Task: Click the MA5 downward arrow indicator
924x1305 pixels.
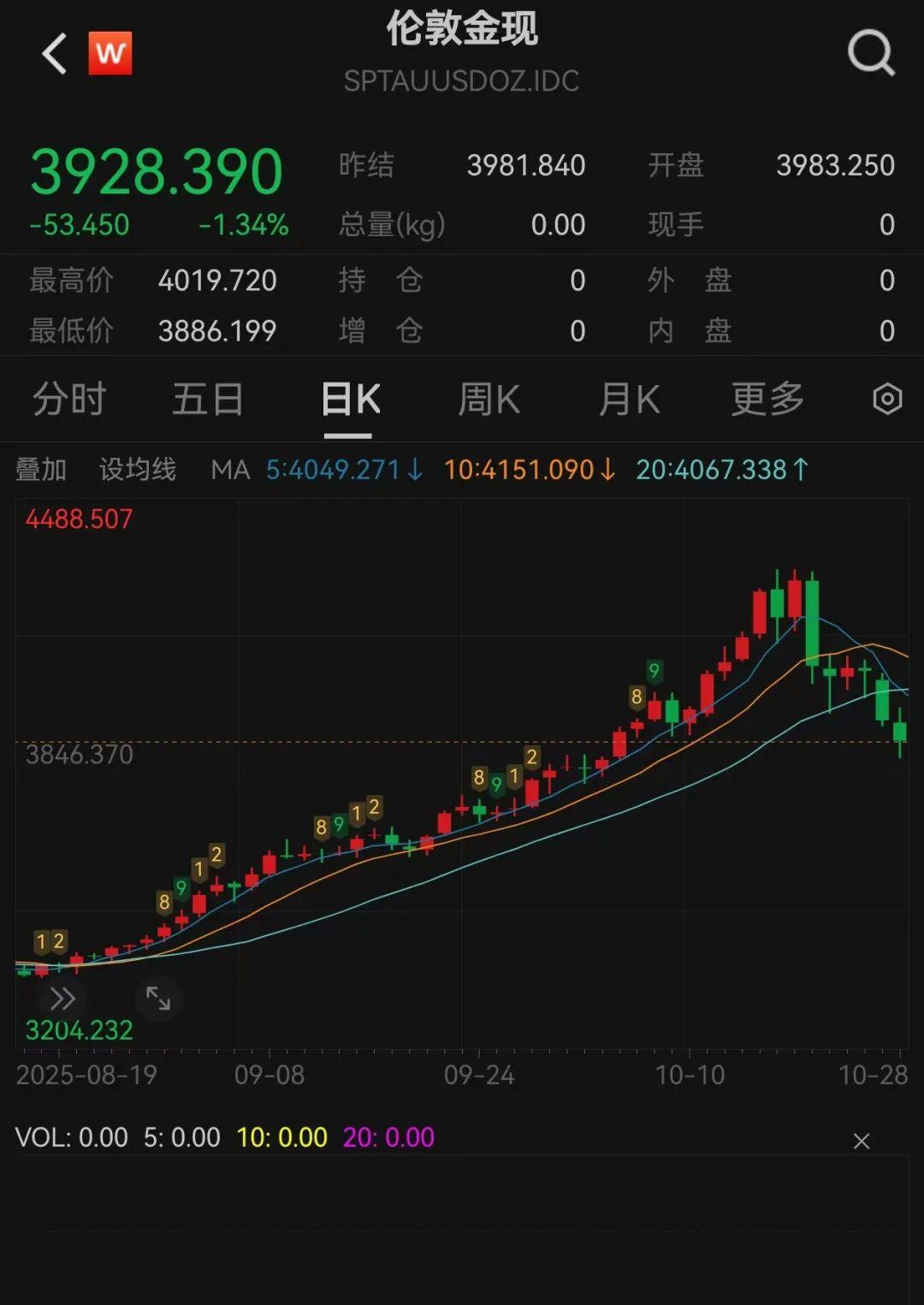Action: (414, 470)
